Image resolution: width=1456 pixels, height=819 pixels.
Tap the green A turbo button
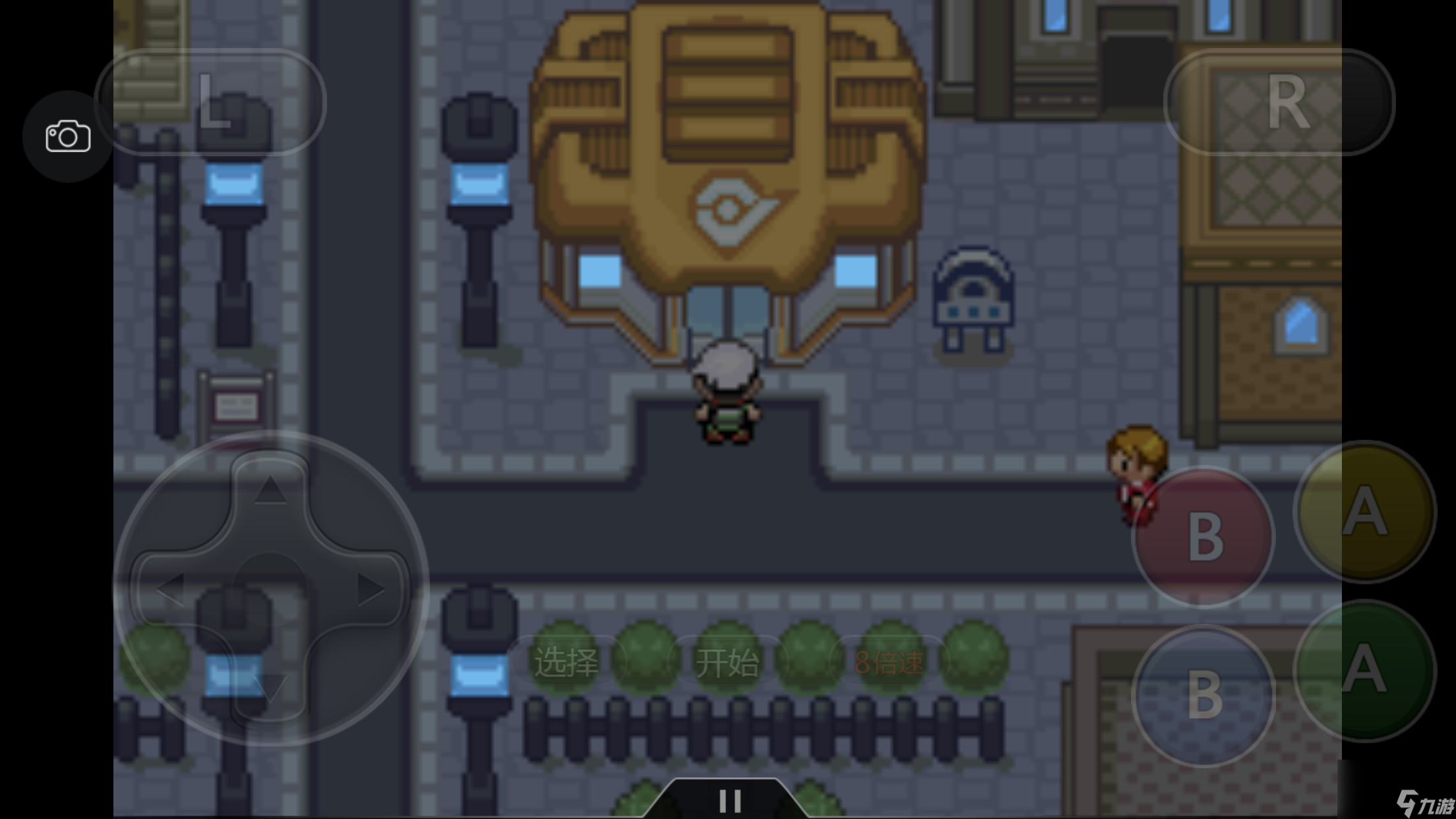[1364, 671]
